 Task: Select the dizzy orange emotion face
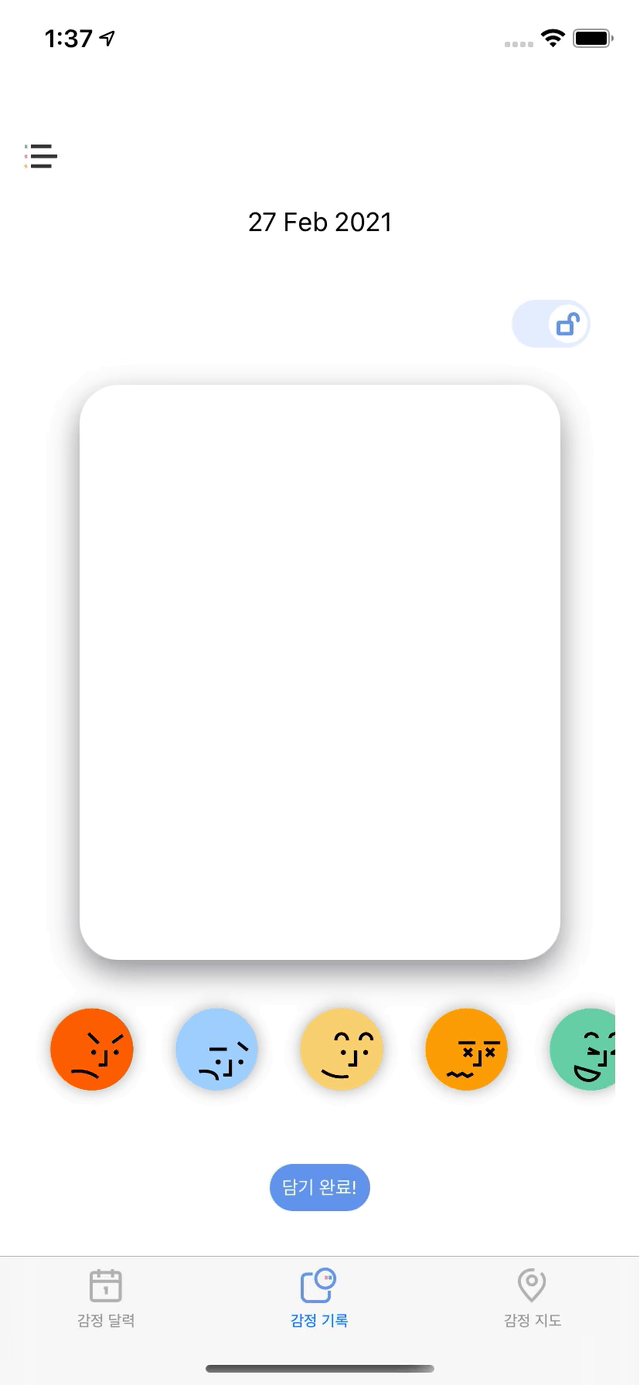click(467, 1049)
